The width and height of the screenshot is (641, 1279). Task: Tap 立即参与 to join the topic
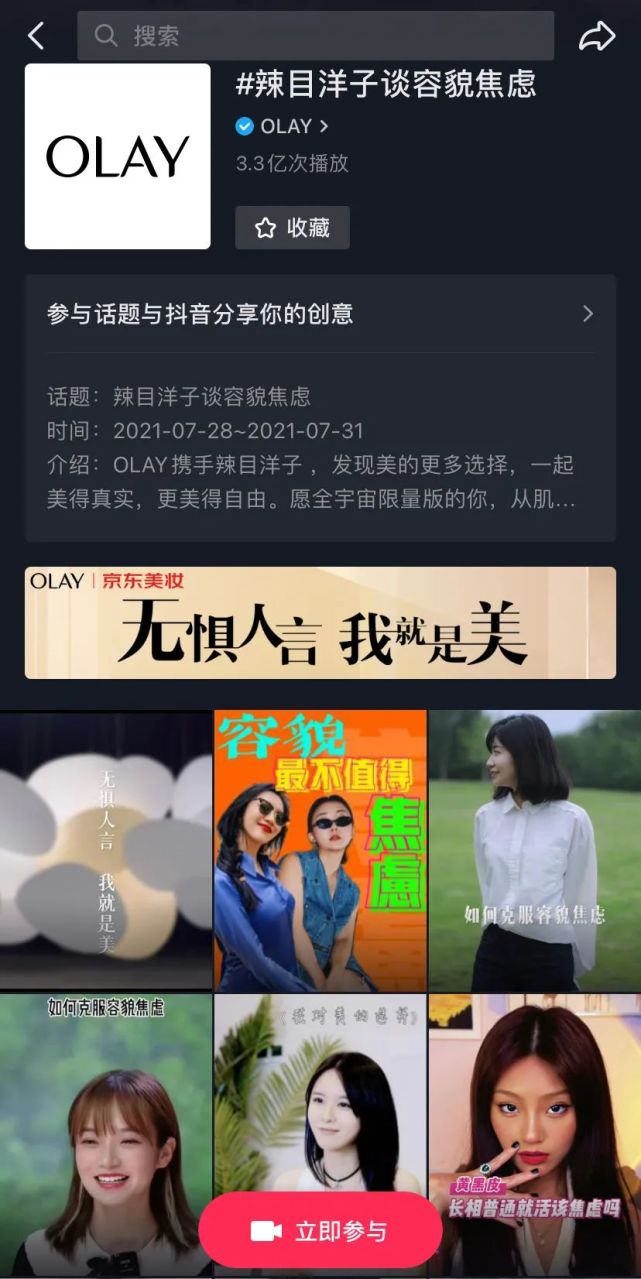[x=320, y=1231]
